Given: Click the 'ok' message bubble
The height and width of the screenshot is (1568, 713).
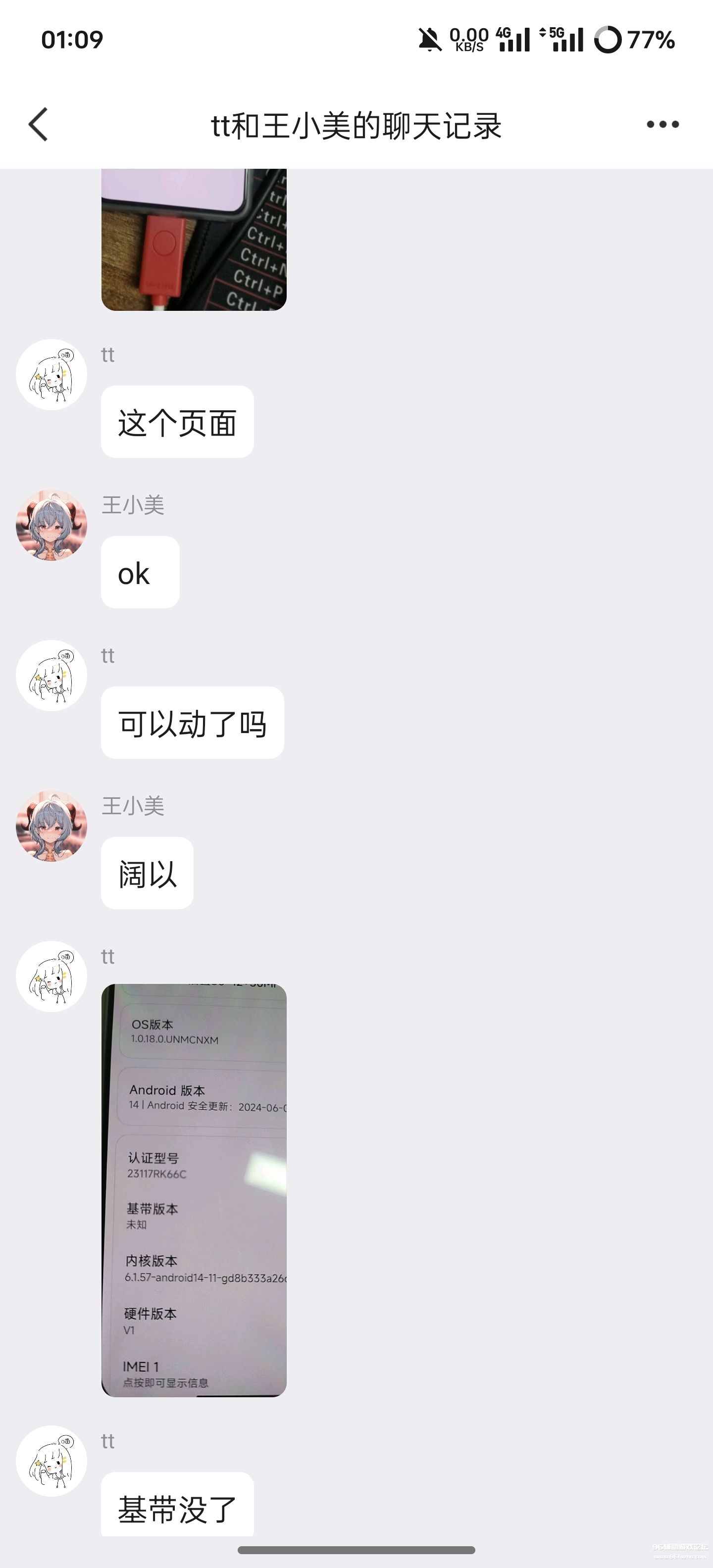Looking at the screenshot, I should [140, 572].
